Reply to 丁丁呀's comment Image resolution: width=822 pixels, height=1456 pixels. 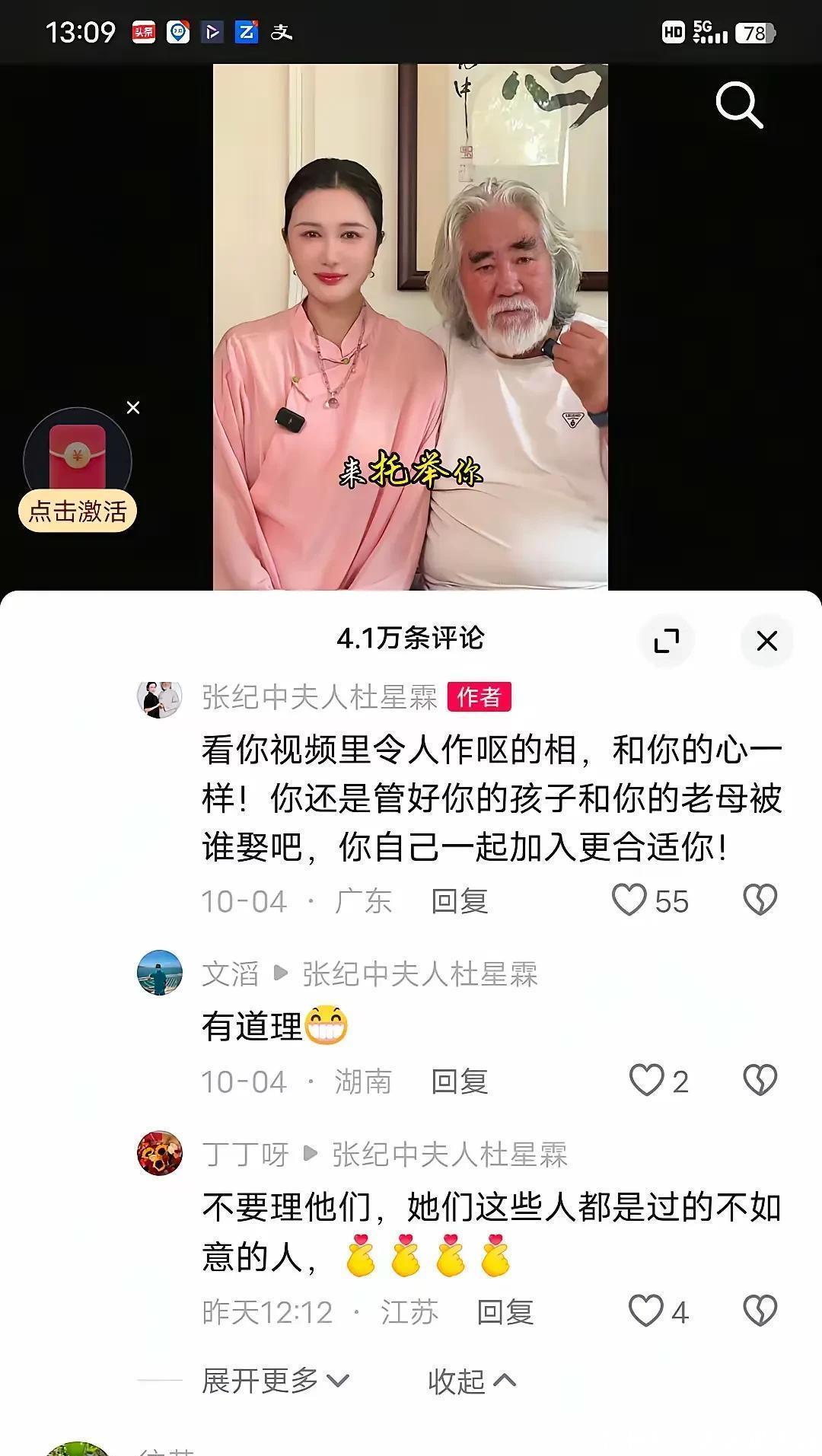[505, 1312]
